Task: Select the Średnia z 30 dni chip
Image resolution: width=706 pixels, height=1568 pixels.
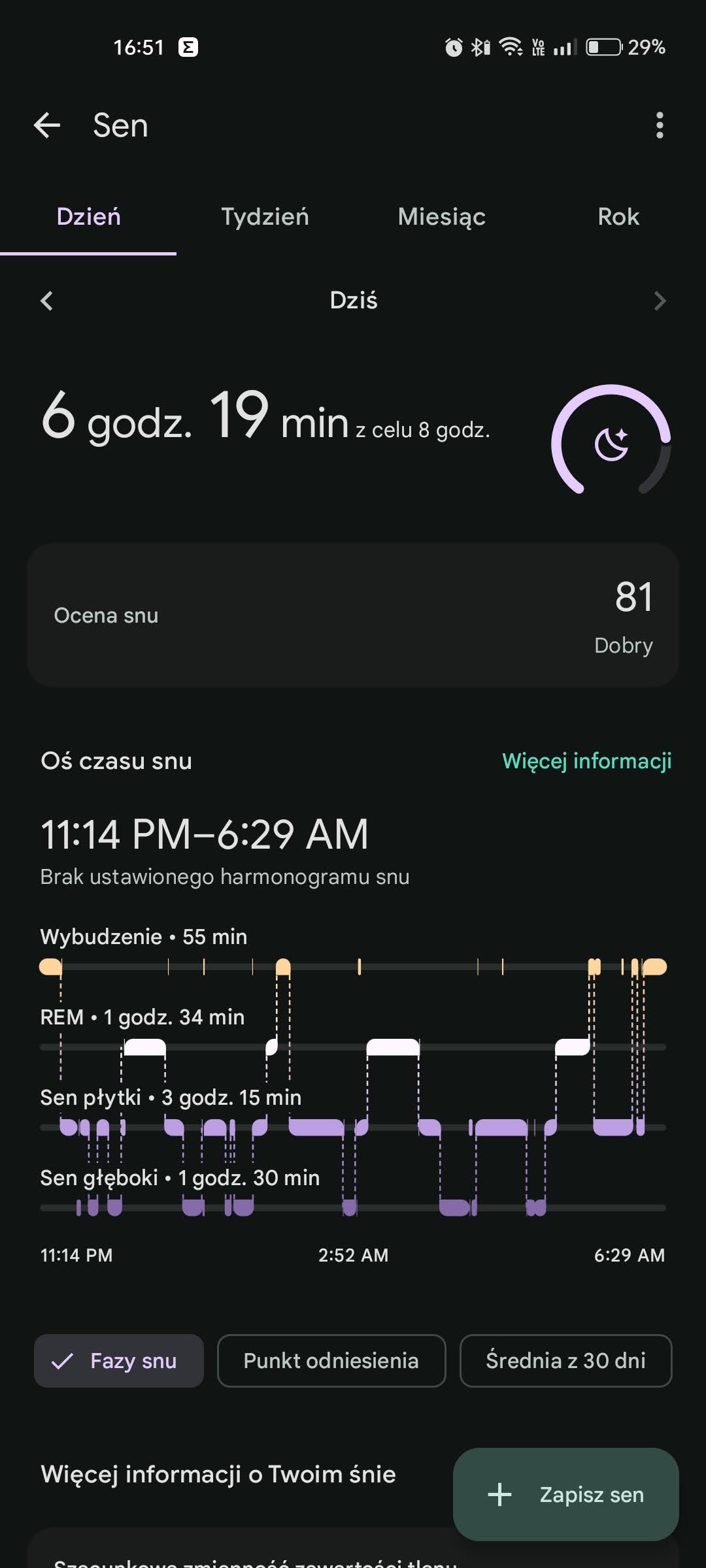Action: [x=565, y=1361]
